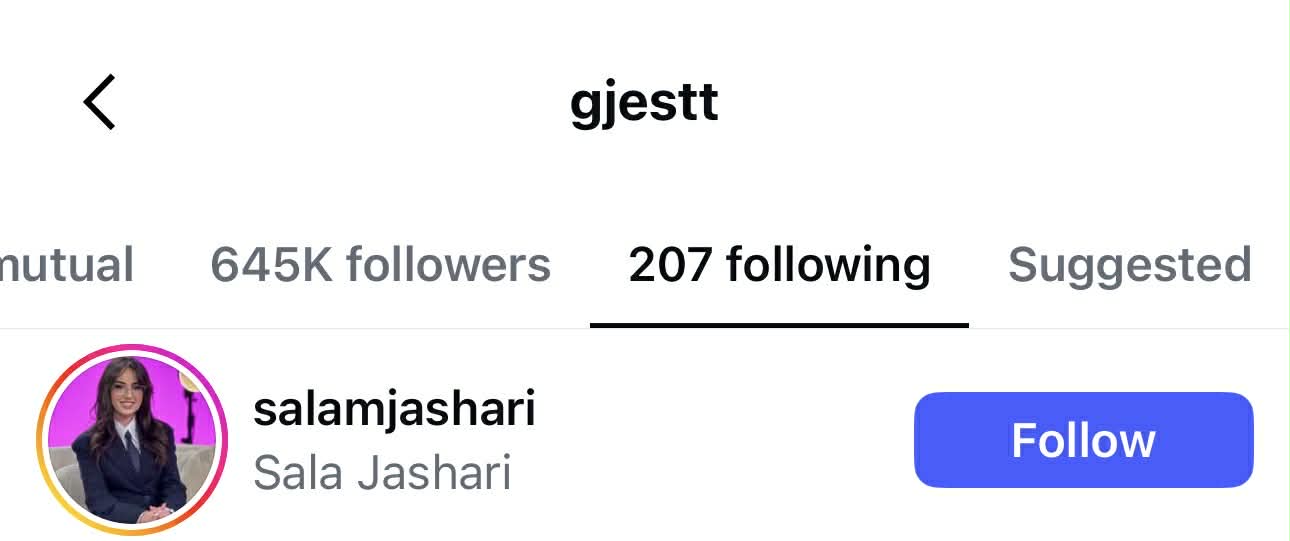This screenshot has height=541, width=1290.
Task: View salamjashari's story from profile picture
Action: (132, 440)
